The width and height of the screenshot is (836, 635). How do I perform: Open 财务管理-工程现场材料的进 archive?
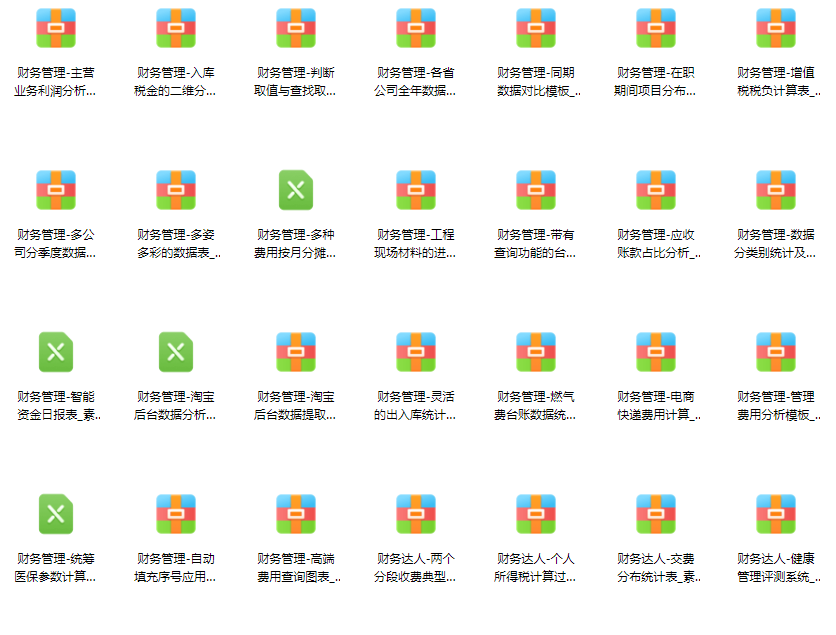(416, 190)
